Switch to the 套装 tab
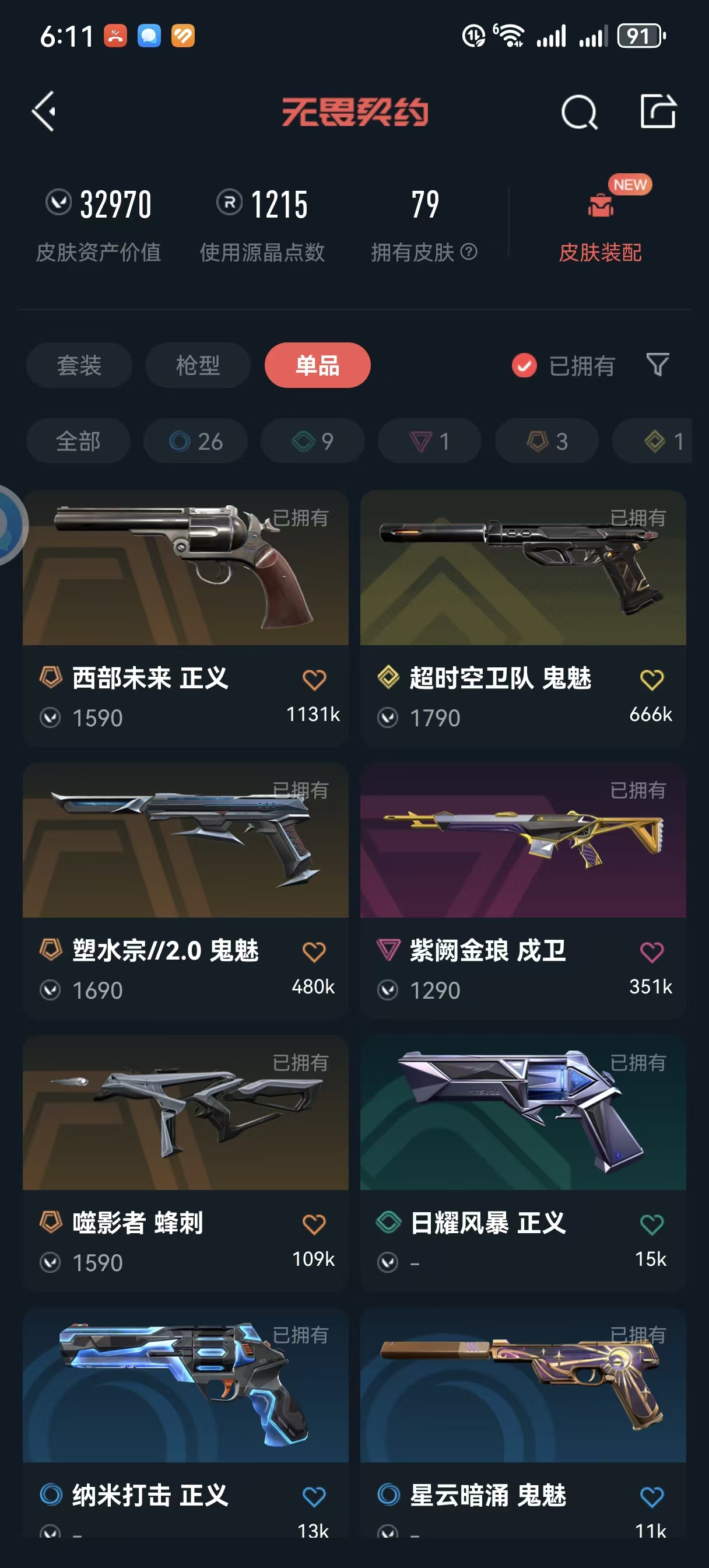 tap(79, 365)
